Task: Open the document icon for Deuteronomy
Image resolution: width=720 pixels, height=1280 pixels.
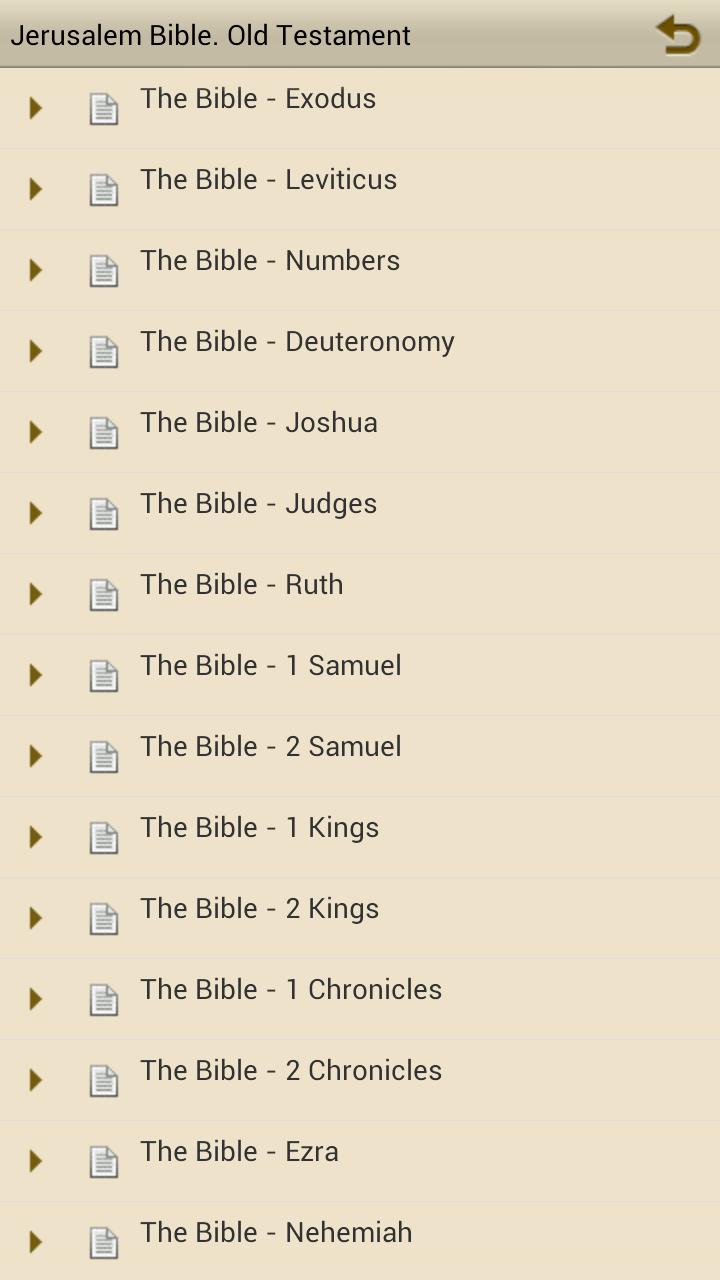Action: point(103,350)
